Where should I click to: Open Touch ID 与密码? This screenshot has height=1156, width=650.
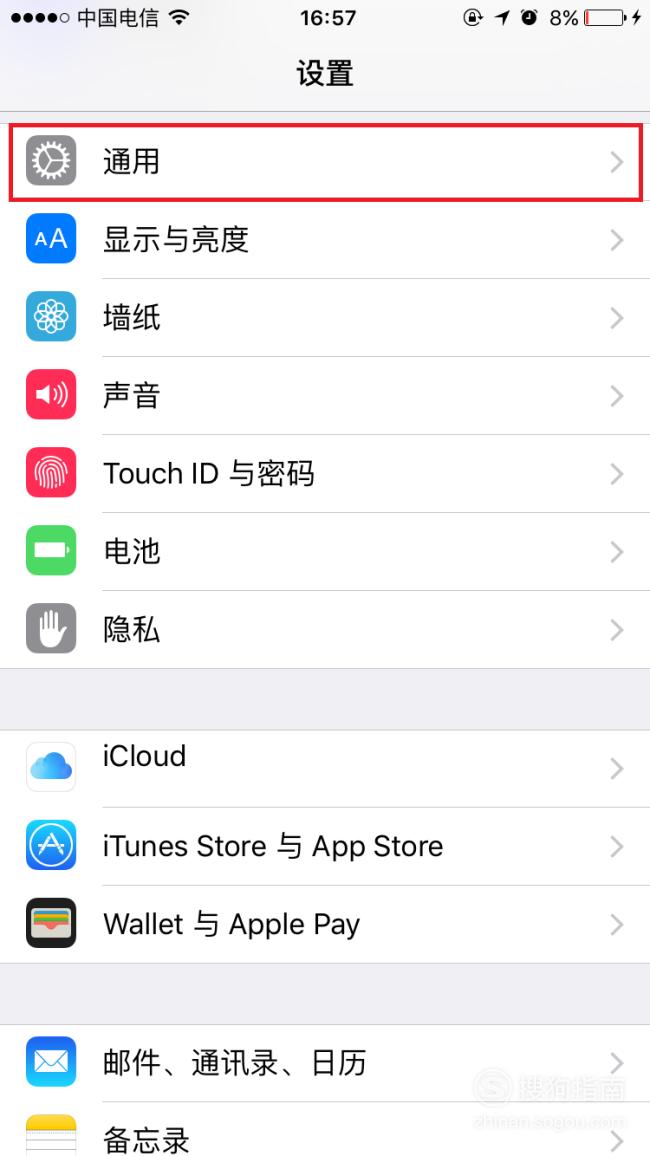tap(325, 474)
